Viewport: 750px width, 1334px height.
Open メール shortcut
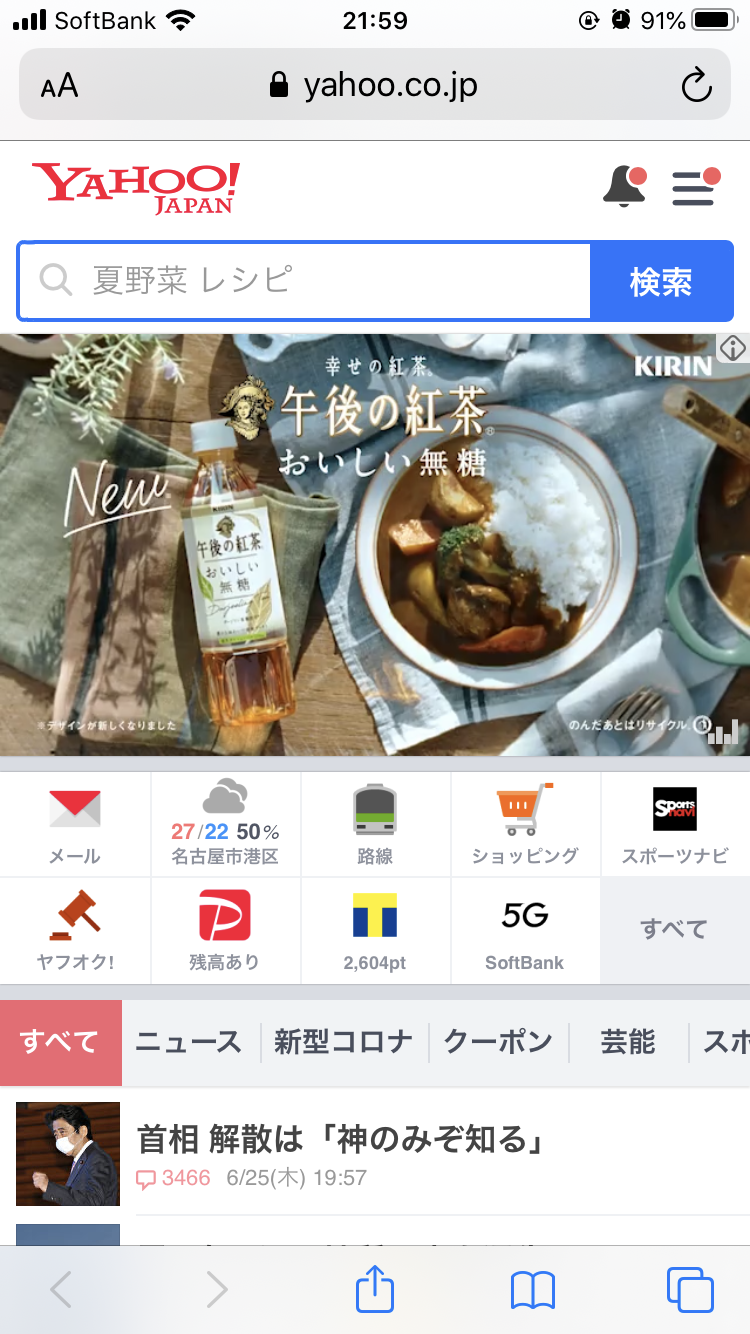click(75, 824)
